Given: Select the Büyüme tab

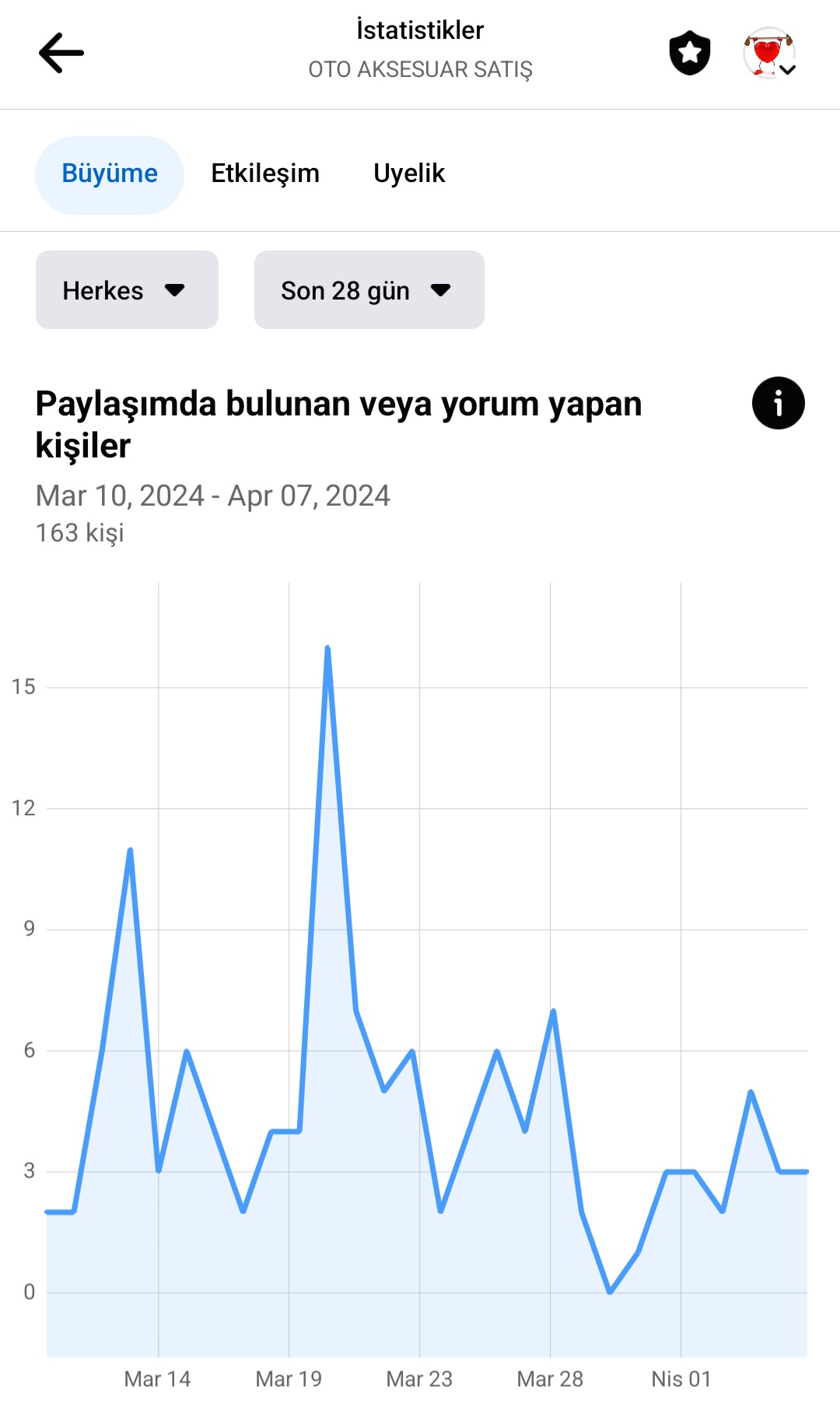Looking at the screenshot, I should tap(110, 174).
